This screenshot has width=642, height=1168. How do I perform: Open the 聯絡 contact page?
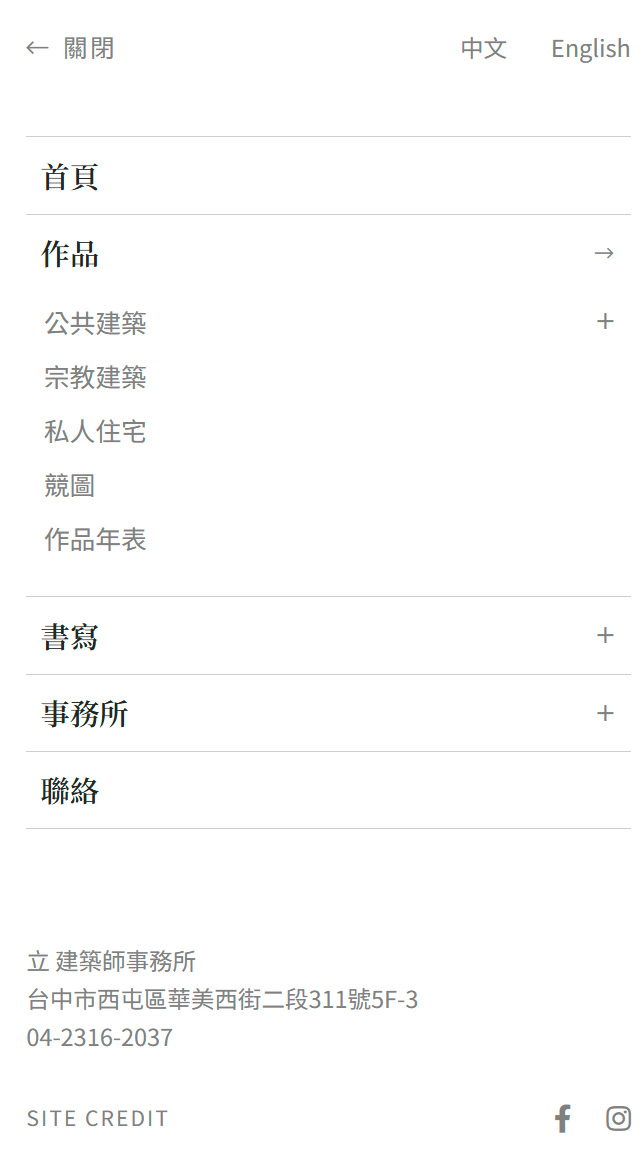[x=70, y=791]
